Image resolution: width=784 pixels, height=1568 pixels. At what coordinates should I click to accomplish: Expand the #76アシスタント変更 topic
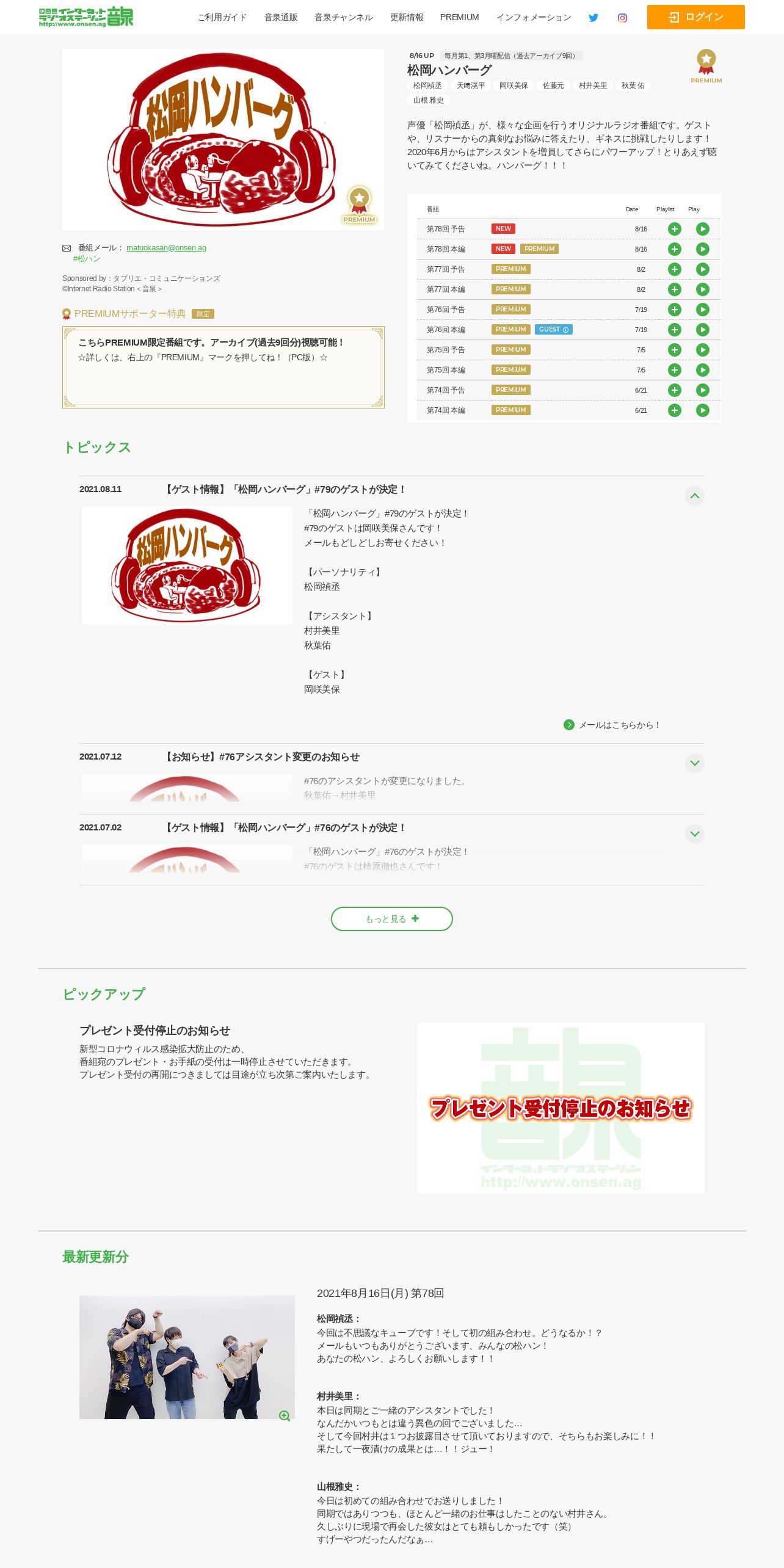695,763
